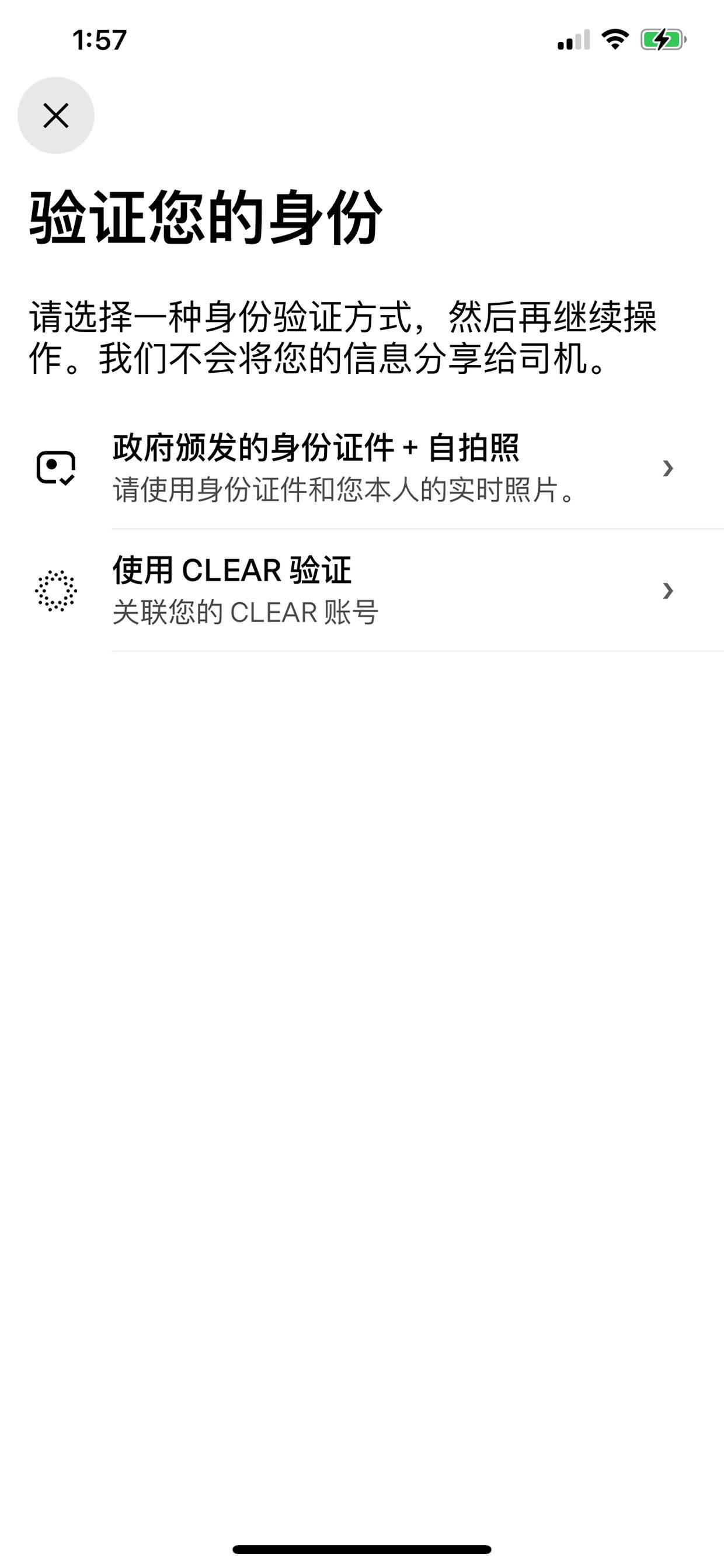Image resolution: width=724 pixels, height=1568 pixels.
Task: Close the identity verification screen
Action: coord(56,116)
